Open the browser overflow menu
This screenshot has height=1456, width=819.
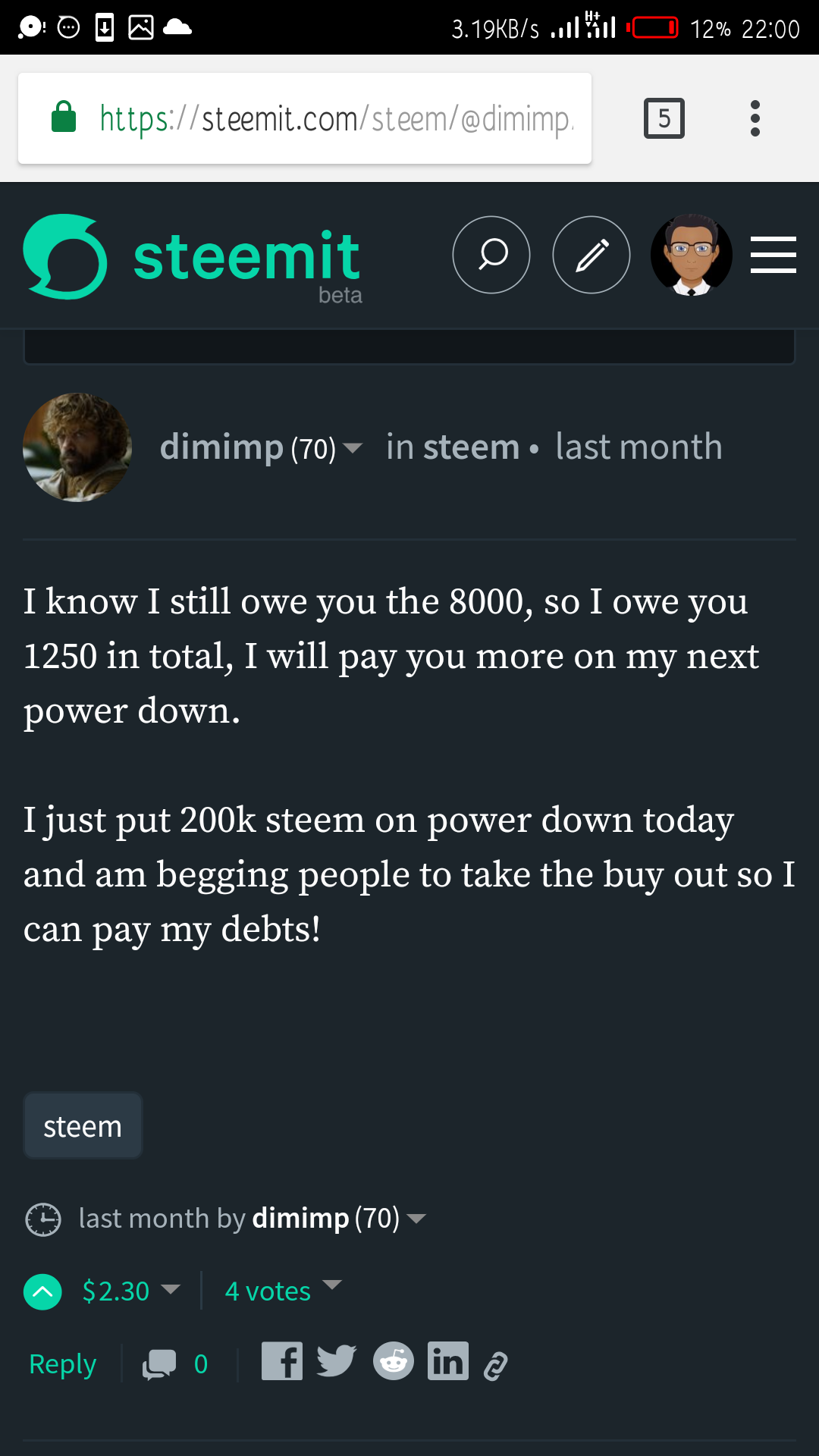pos(755,118)
